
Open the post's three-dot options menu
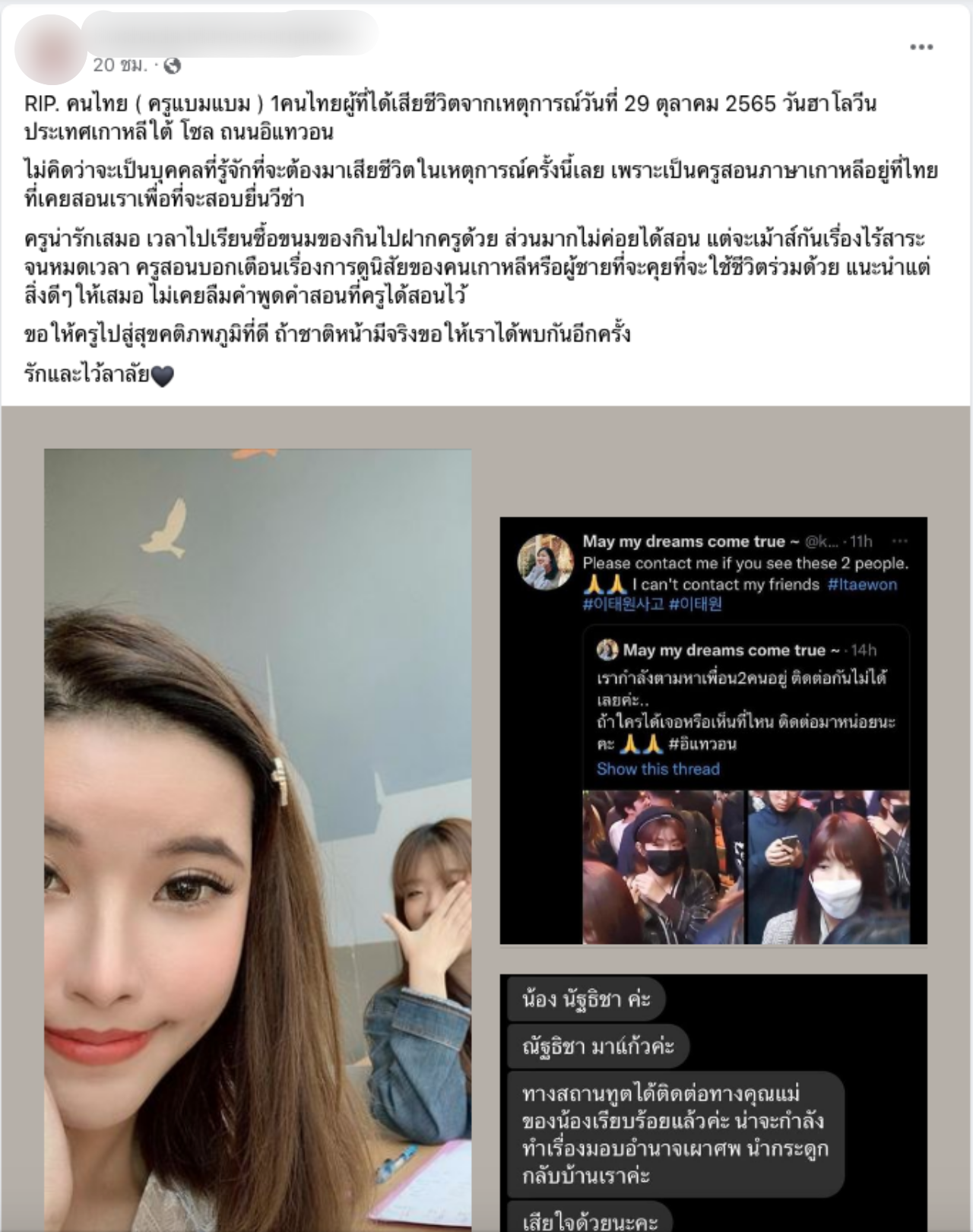[x=921, y=47]
